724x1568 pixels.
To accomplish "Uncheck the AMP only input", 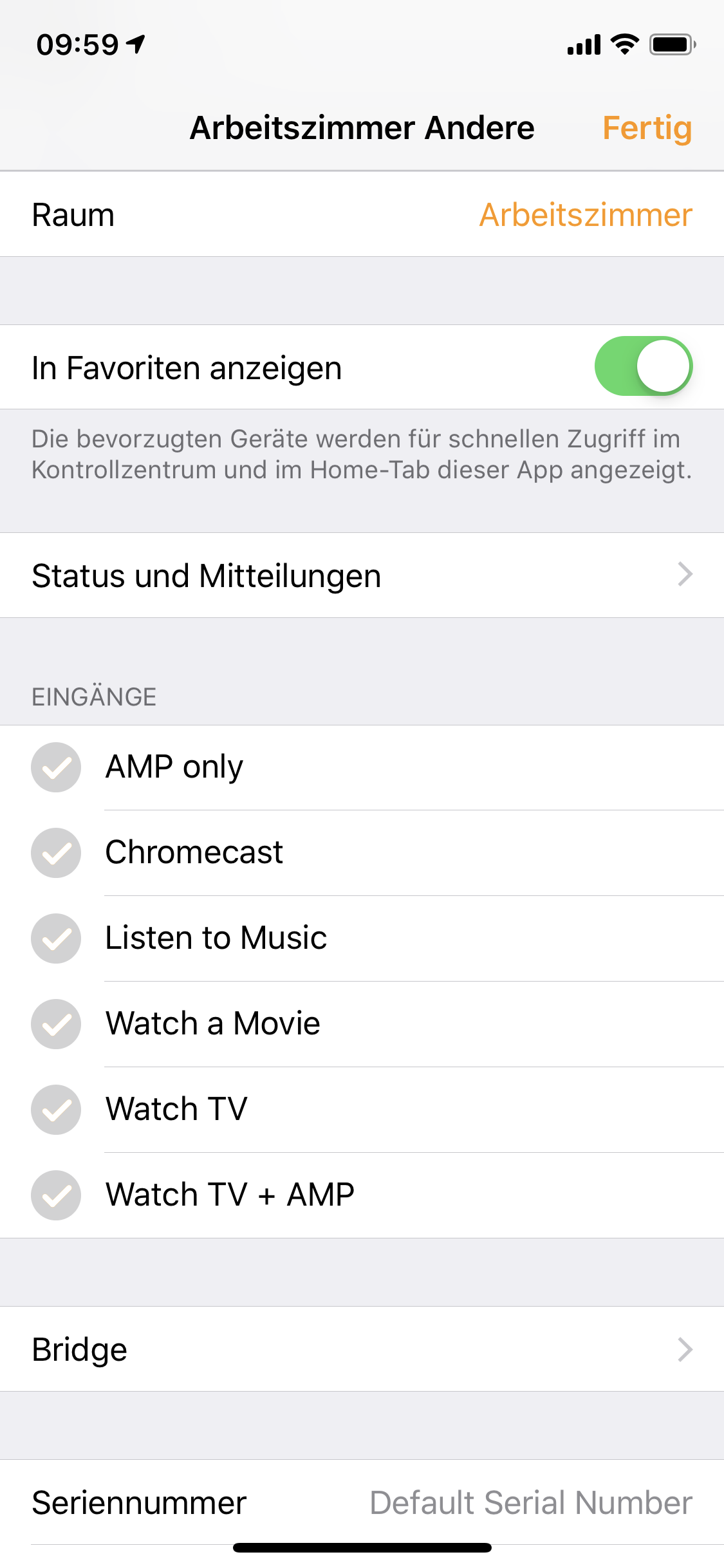I will tap(56, 767).
